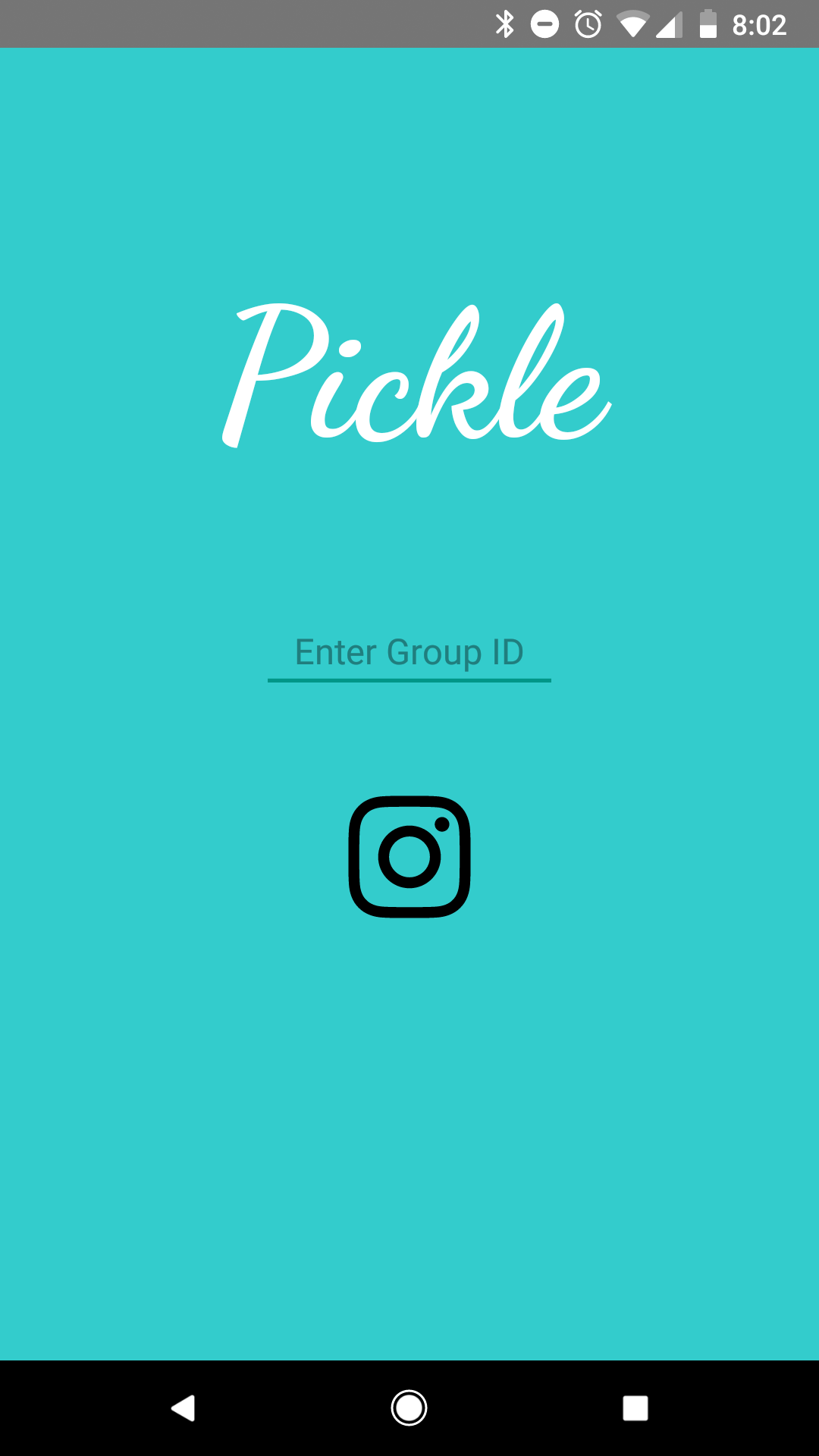819x1456 pixels.
Task: Tap the Instagram camera icon
Action: 409,856
